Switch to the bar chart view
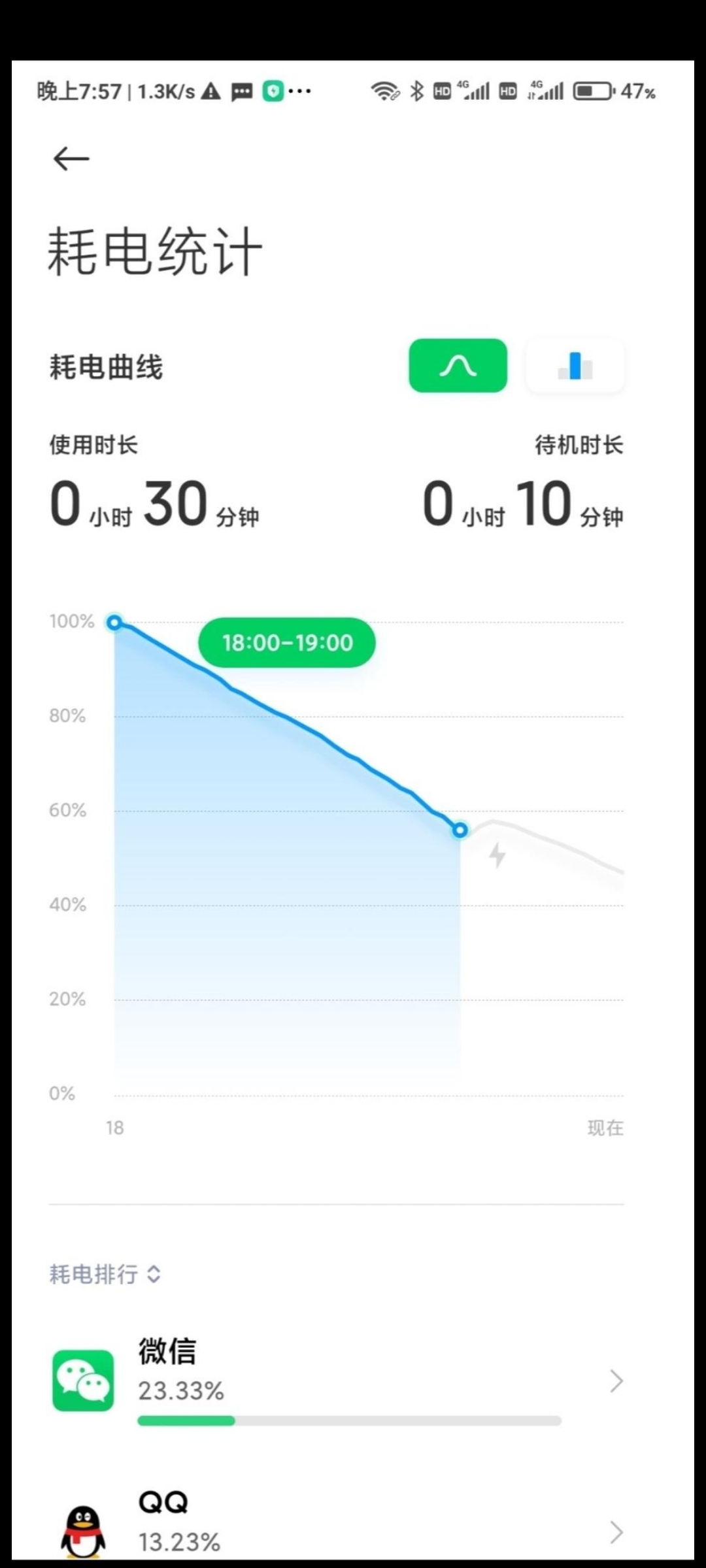 click(x=575, y=366)
